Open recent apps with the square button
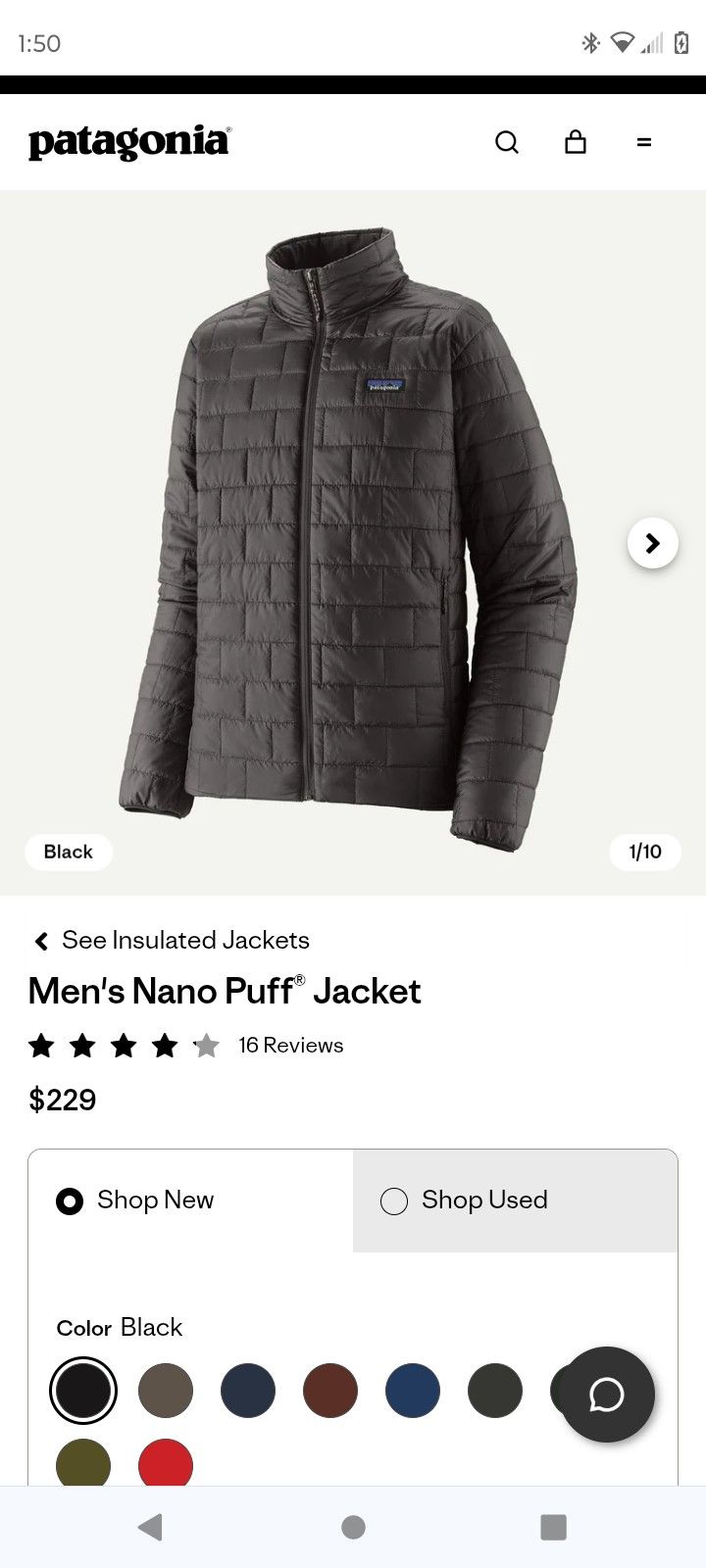Screen dimensions: 706x1568 tap(554, 1526)
